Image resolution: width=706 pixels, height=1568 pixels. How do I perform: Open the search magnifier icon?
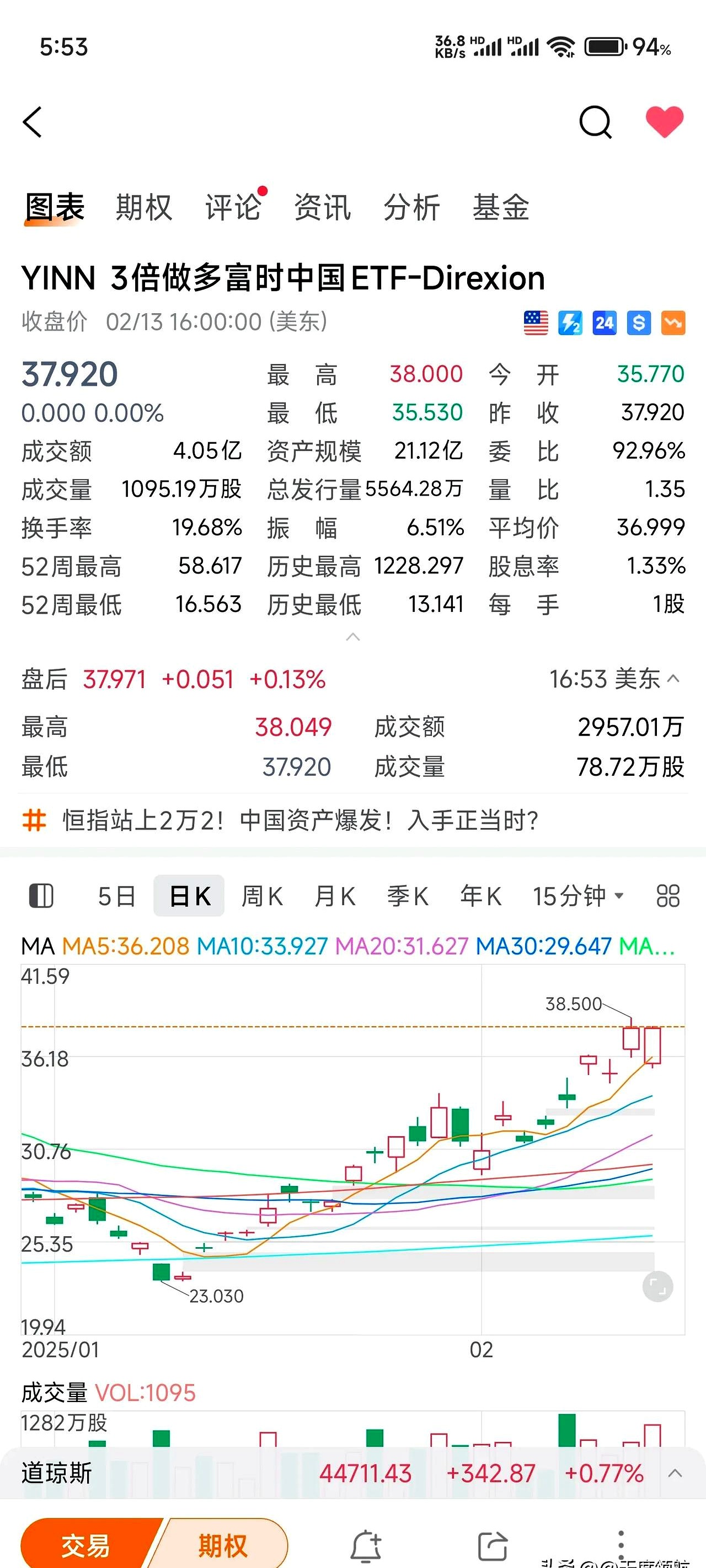595,122
